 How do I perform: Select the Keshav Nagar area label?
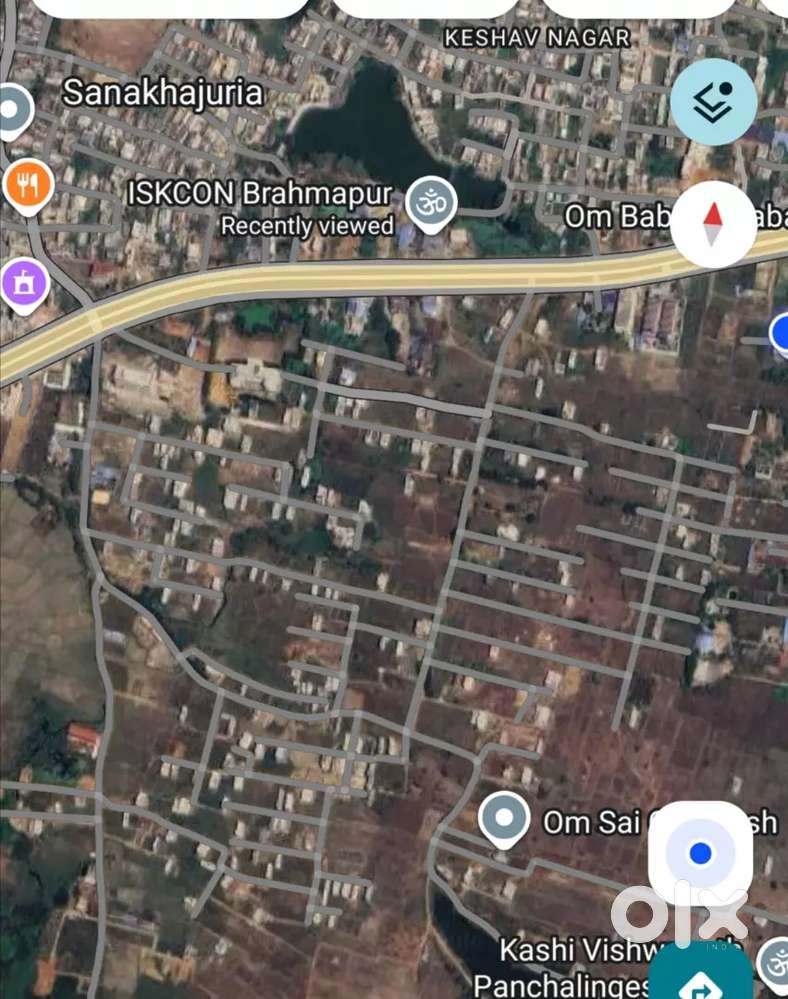click(537, 36)
